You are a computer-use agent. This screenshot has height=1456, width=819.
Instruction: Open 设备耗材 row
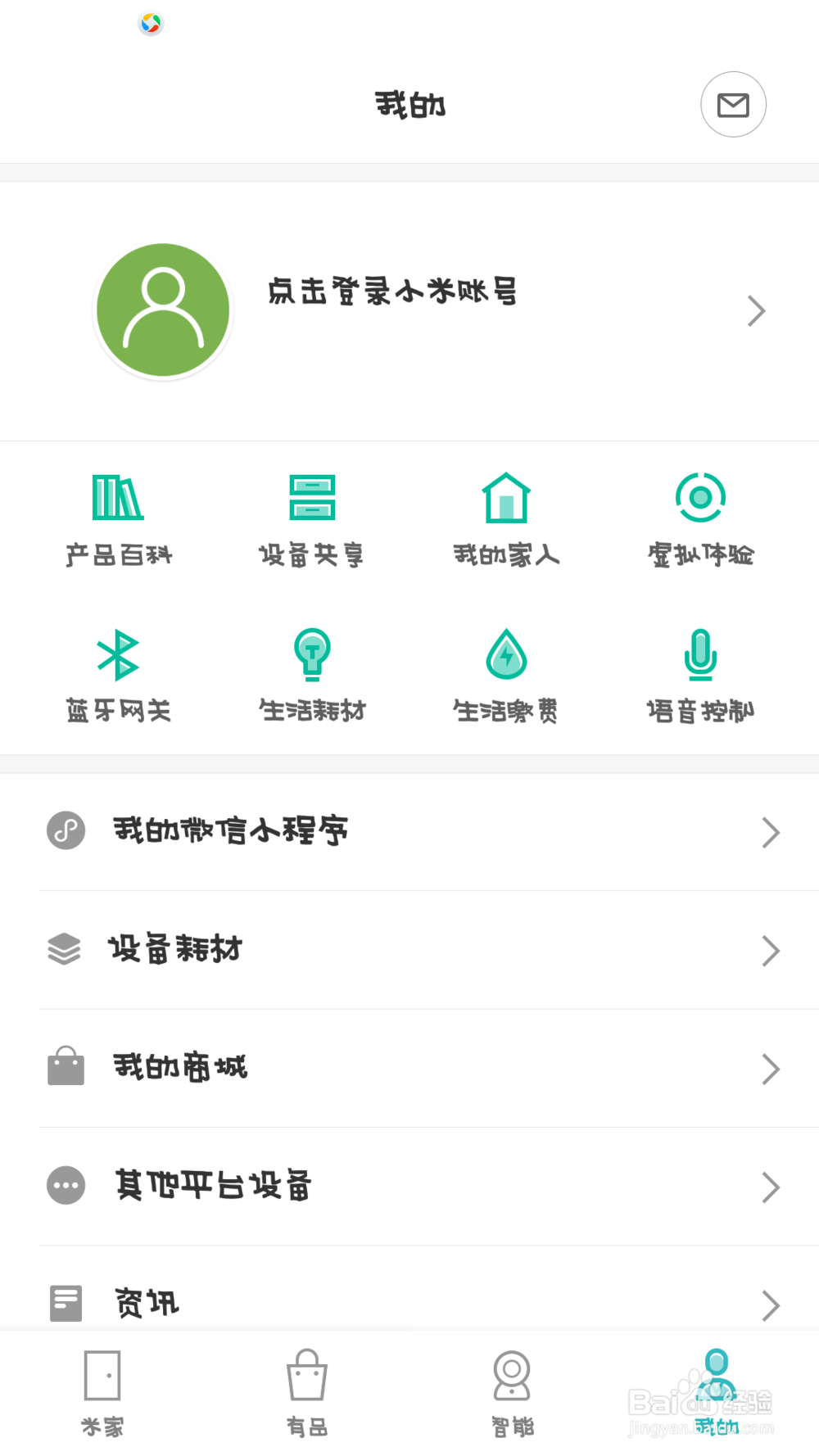[409, 950]
